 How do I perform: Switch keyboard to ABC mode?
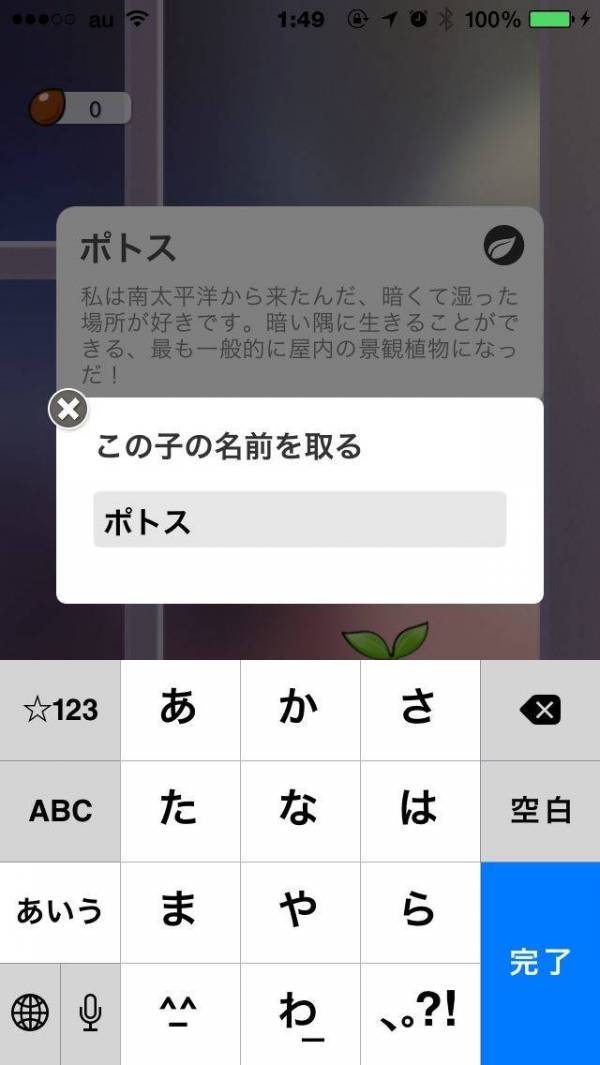point(60,811)
